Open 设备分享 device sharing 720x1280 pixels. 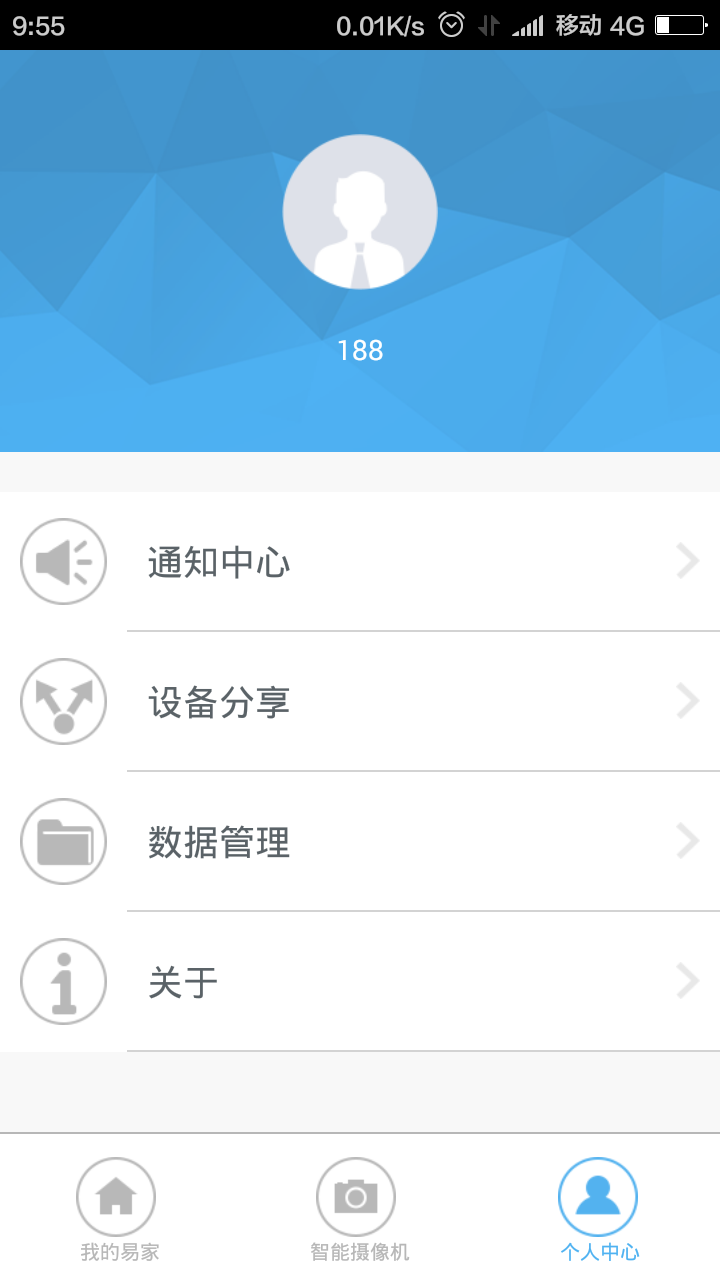pos(360,702)
